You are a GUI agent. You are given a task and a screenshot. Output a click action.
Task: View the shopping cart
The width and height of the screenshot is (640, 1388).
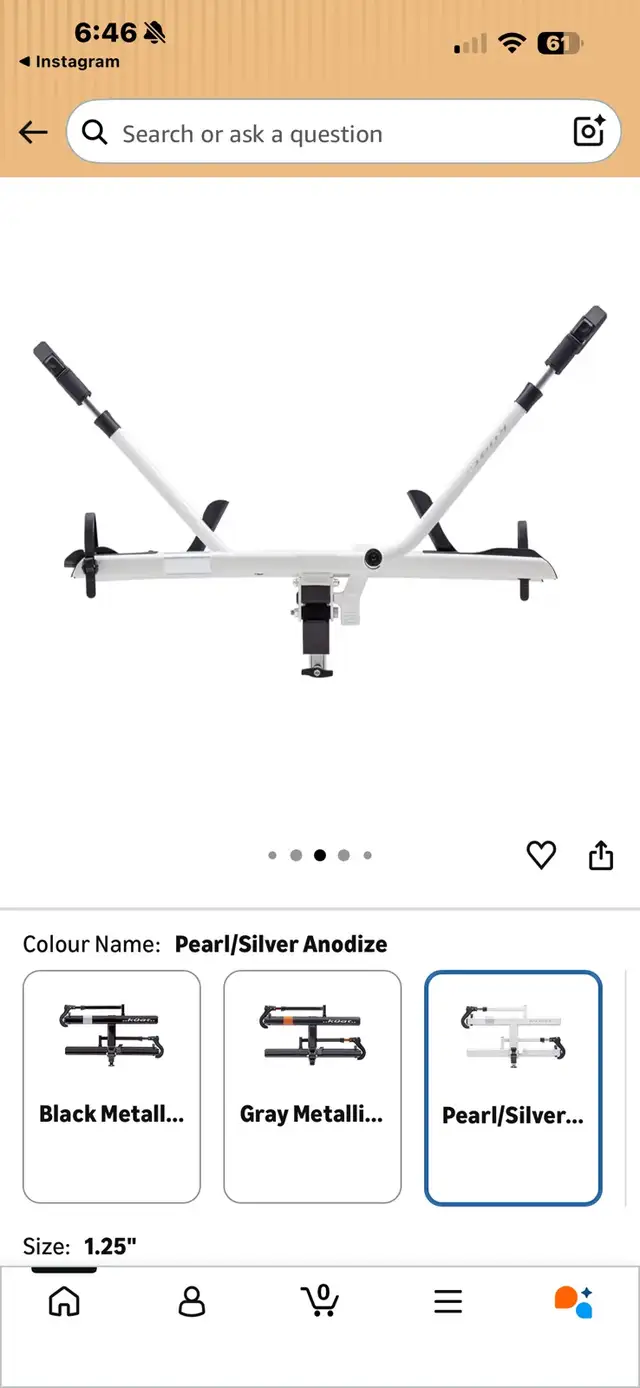coord(320,1300)
